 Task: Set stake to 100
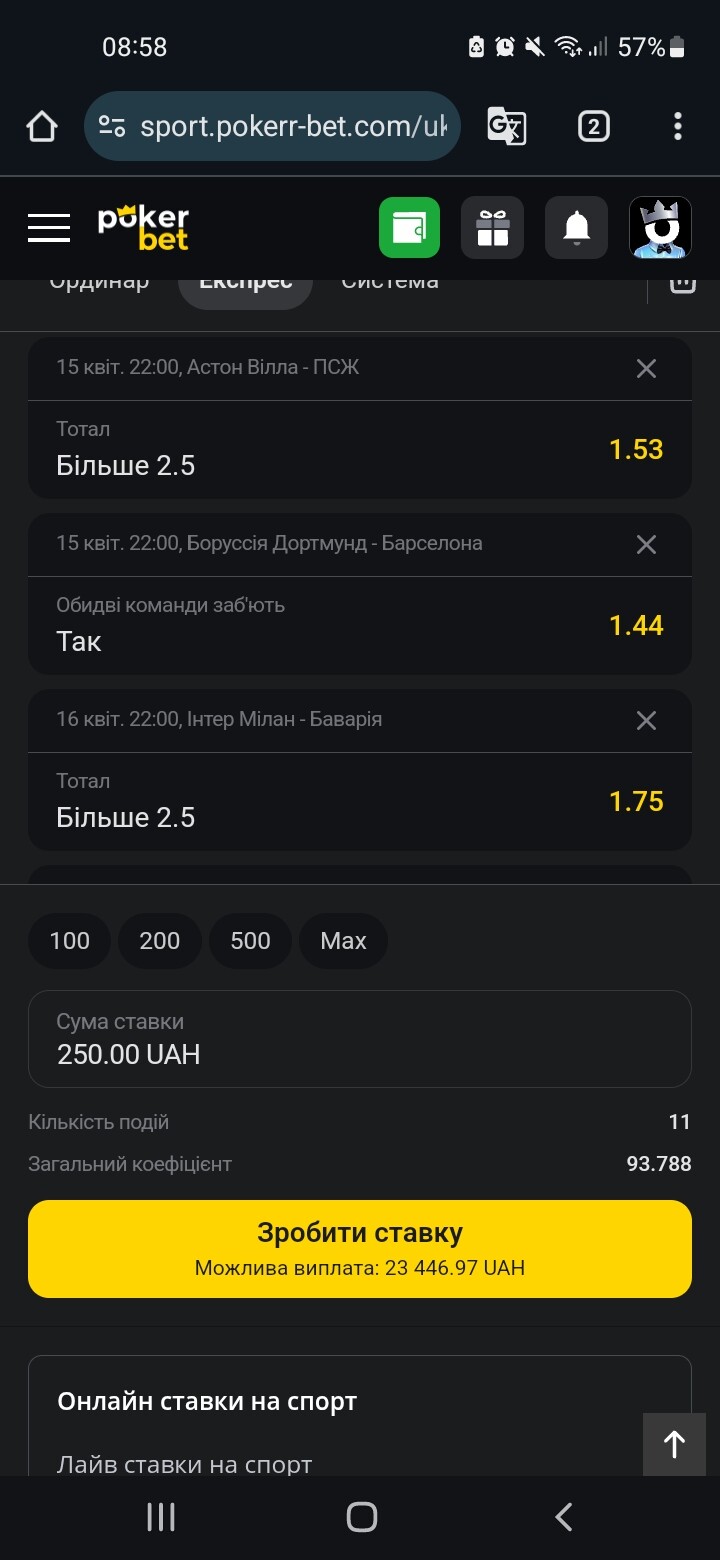pos(70,941)
